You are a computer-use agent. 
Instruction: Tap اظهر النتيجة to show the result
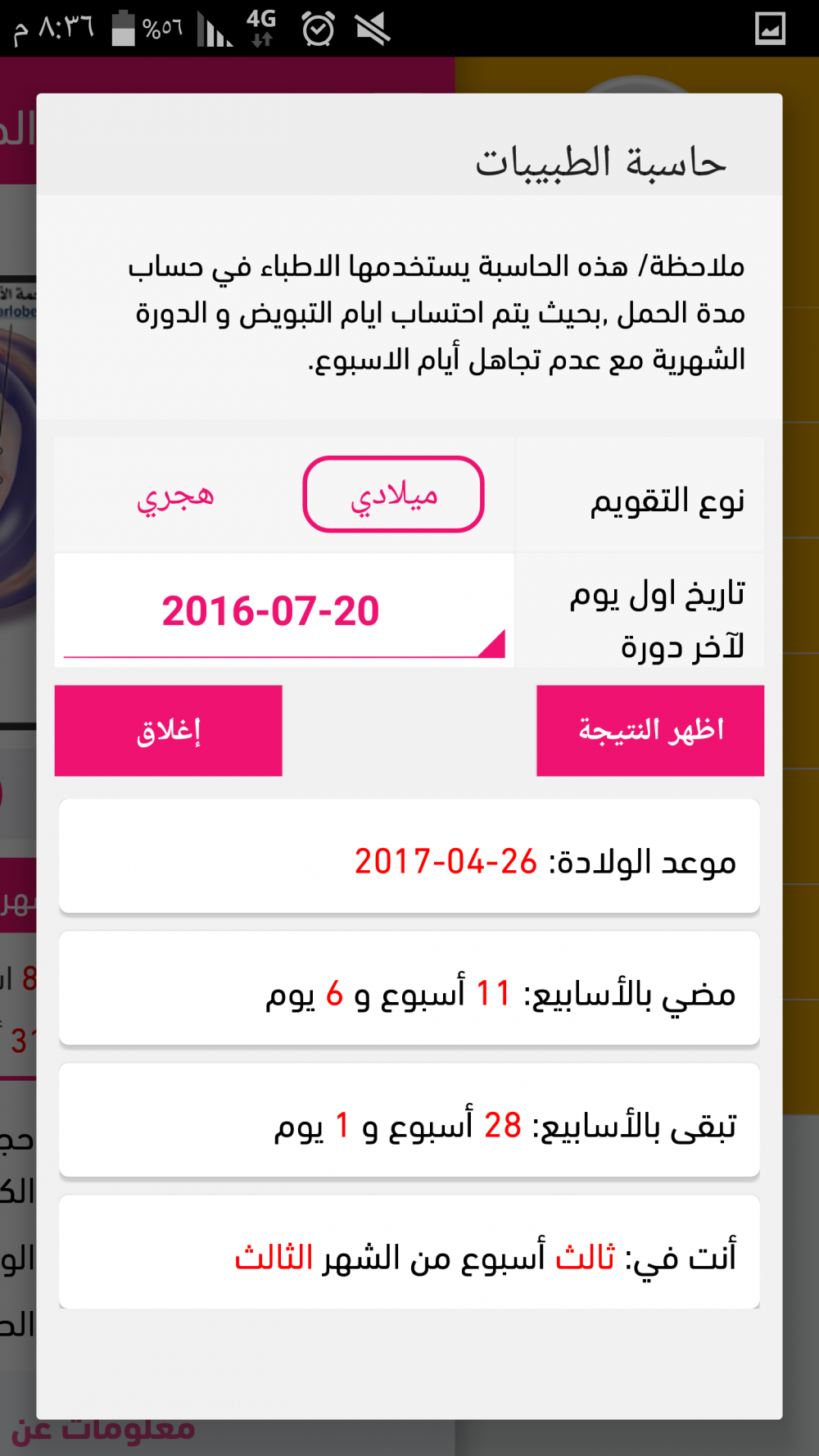pyautogui.click(x=650, y=730)
